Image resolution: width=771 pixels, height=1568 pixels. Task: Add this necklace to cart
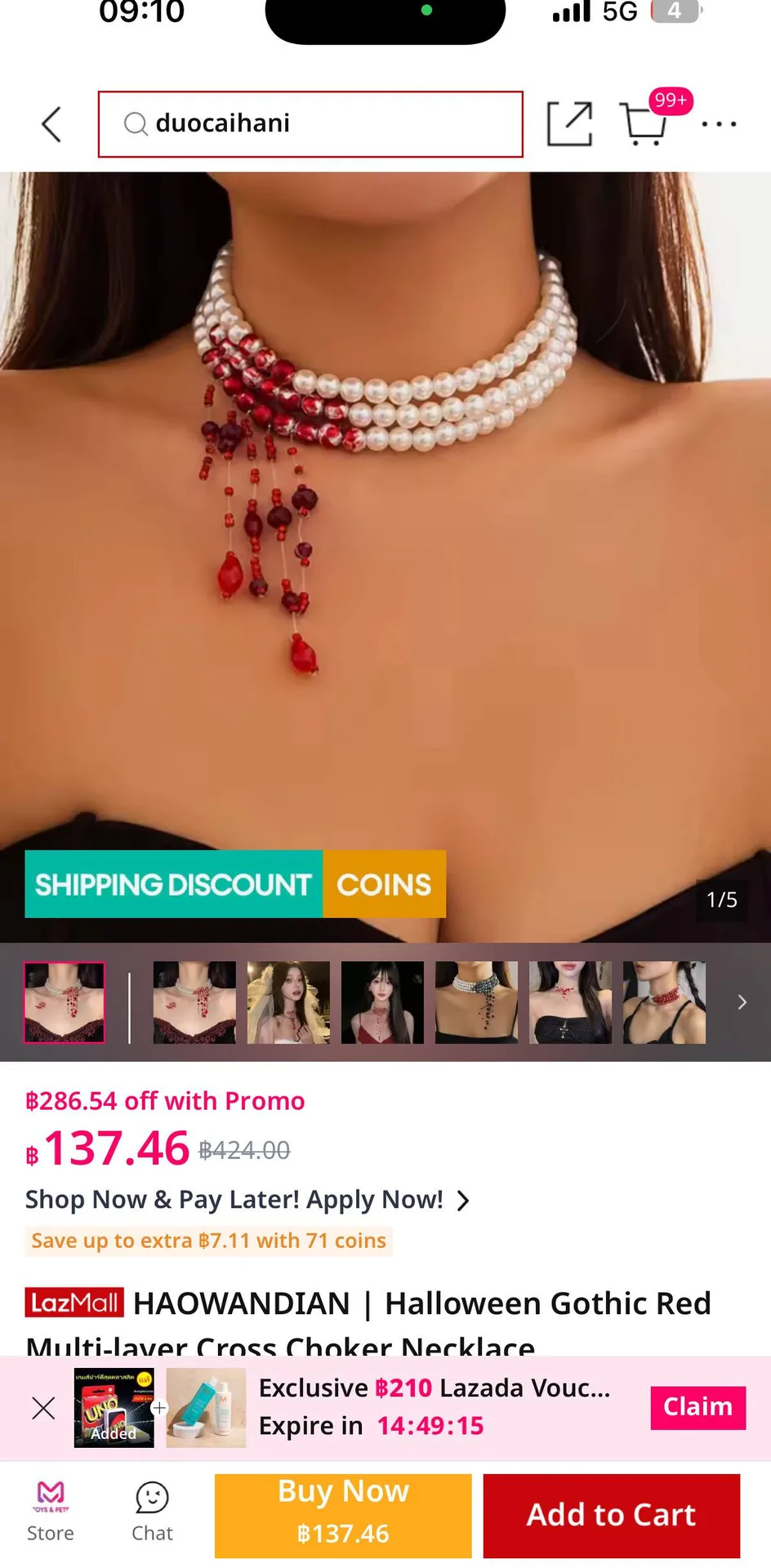[612, 1516]
